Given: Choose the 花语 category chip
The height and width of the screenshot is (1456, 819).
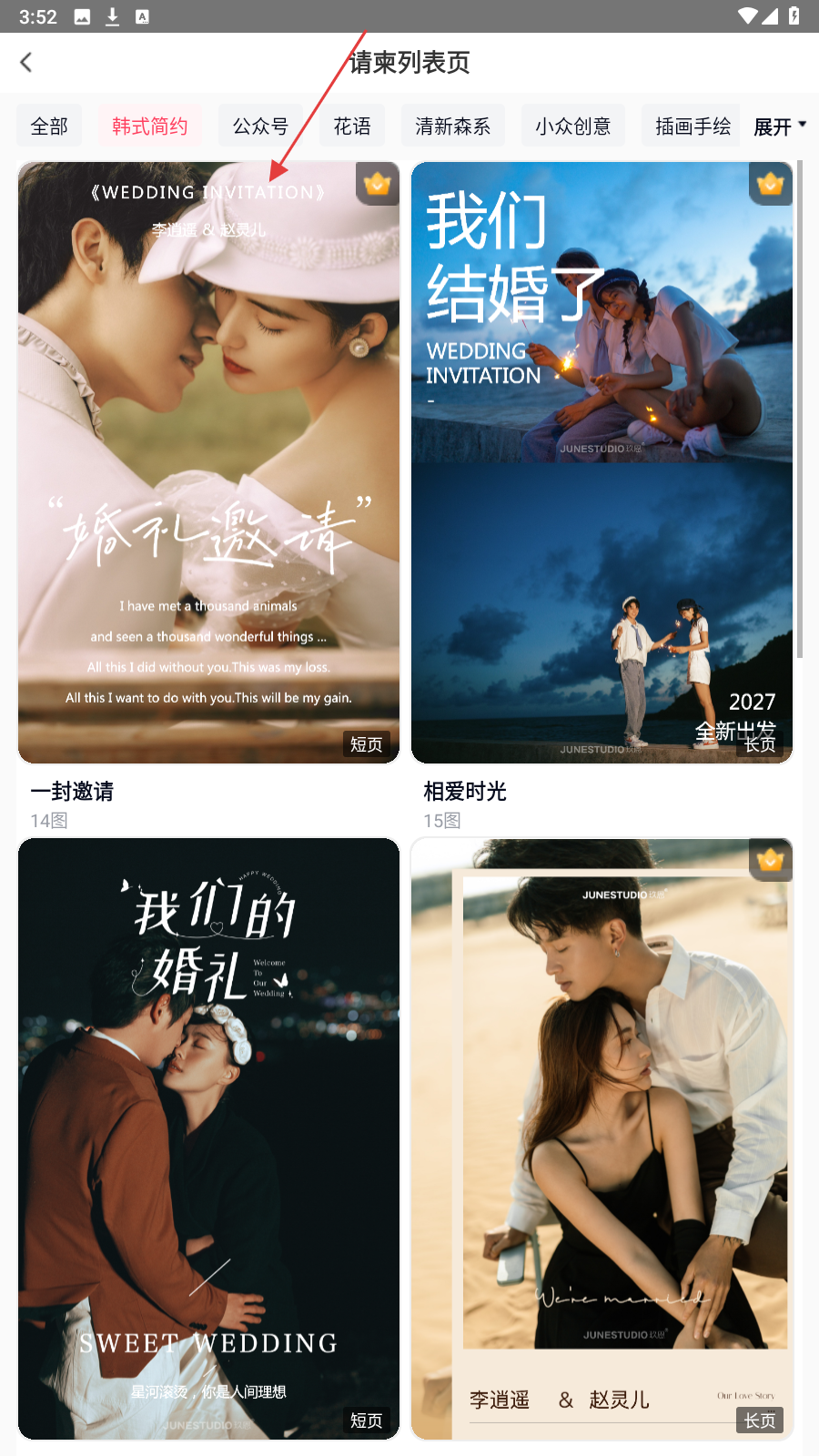Looking at the screenshot, I should (352, 126).
